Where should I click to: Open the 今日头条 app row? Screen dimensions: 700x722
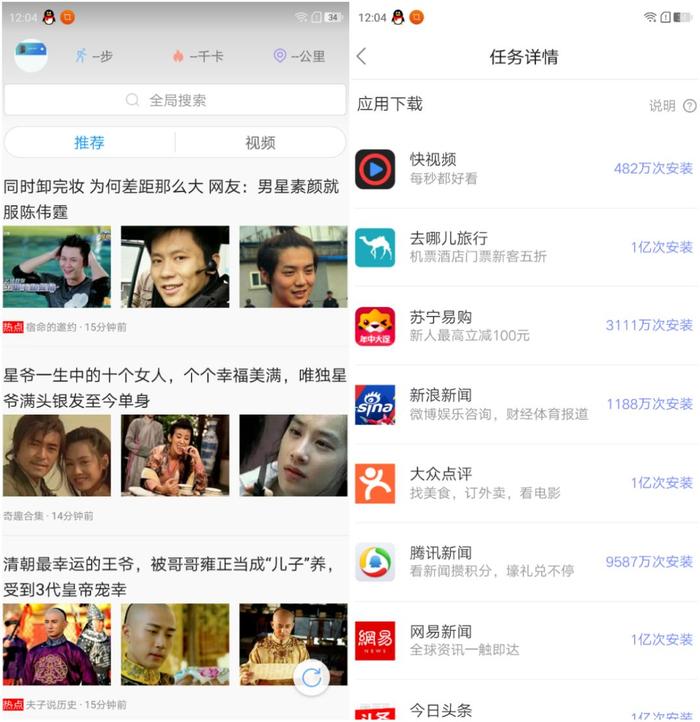coord(525,708)
